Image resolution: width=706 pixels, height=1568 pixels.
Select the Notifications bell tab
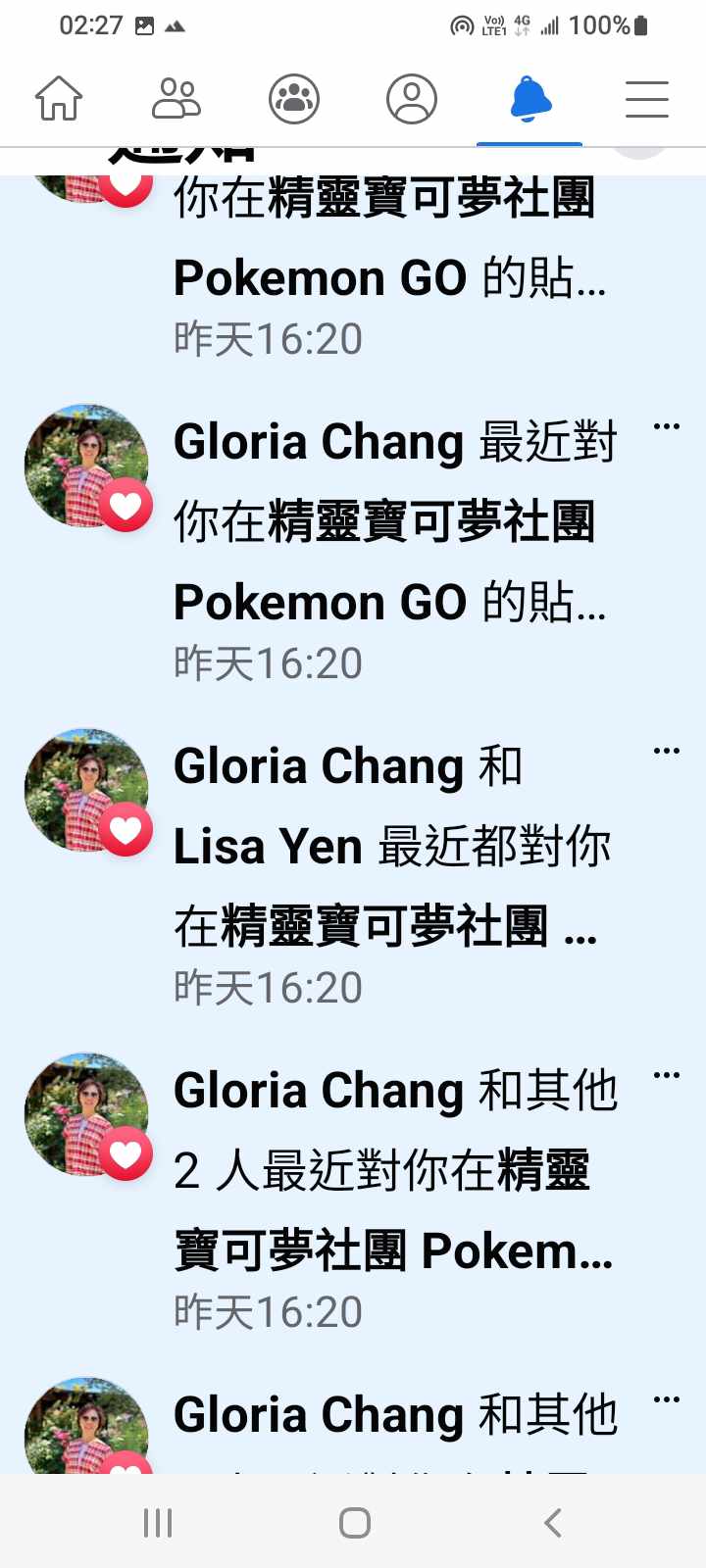529,99
